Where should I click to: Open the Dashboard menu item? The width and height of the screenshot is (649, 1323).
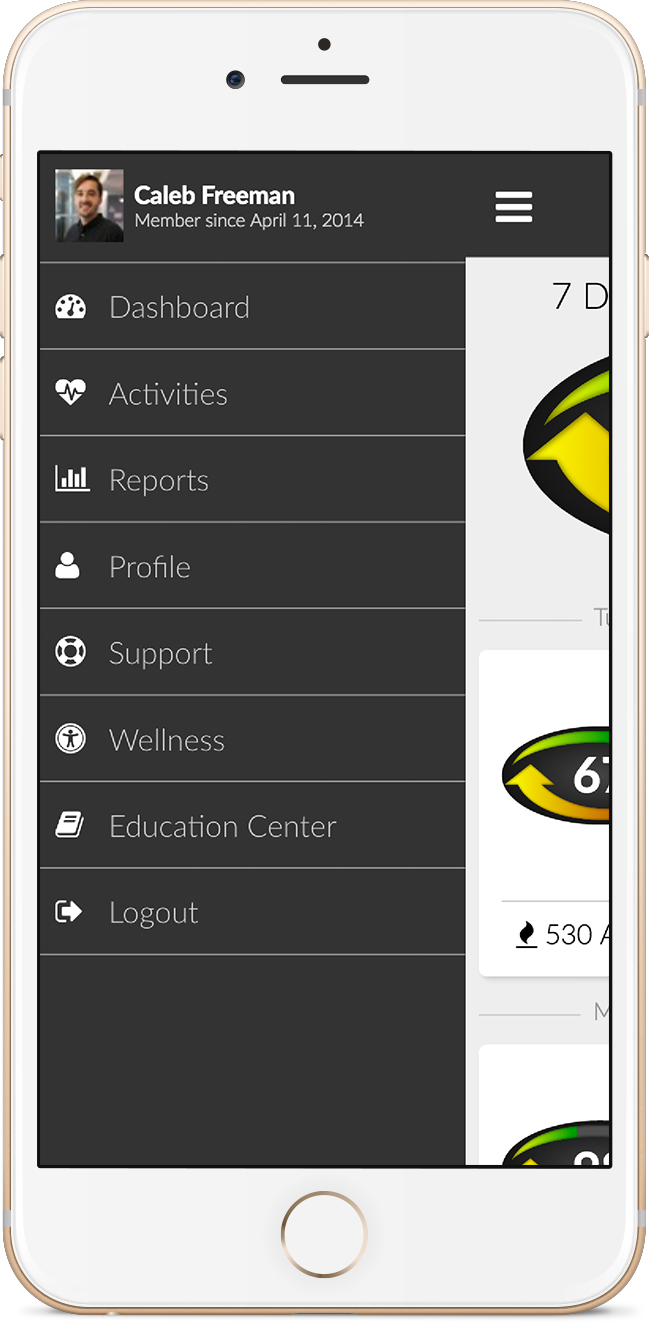[252, 307]
